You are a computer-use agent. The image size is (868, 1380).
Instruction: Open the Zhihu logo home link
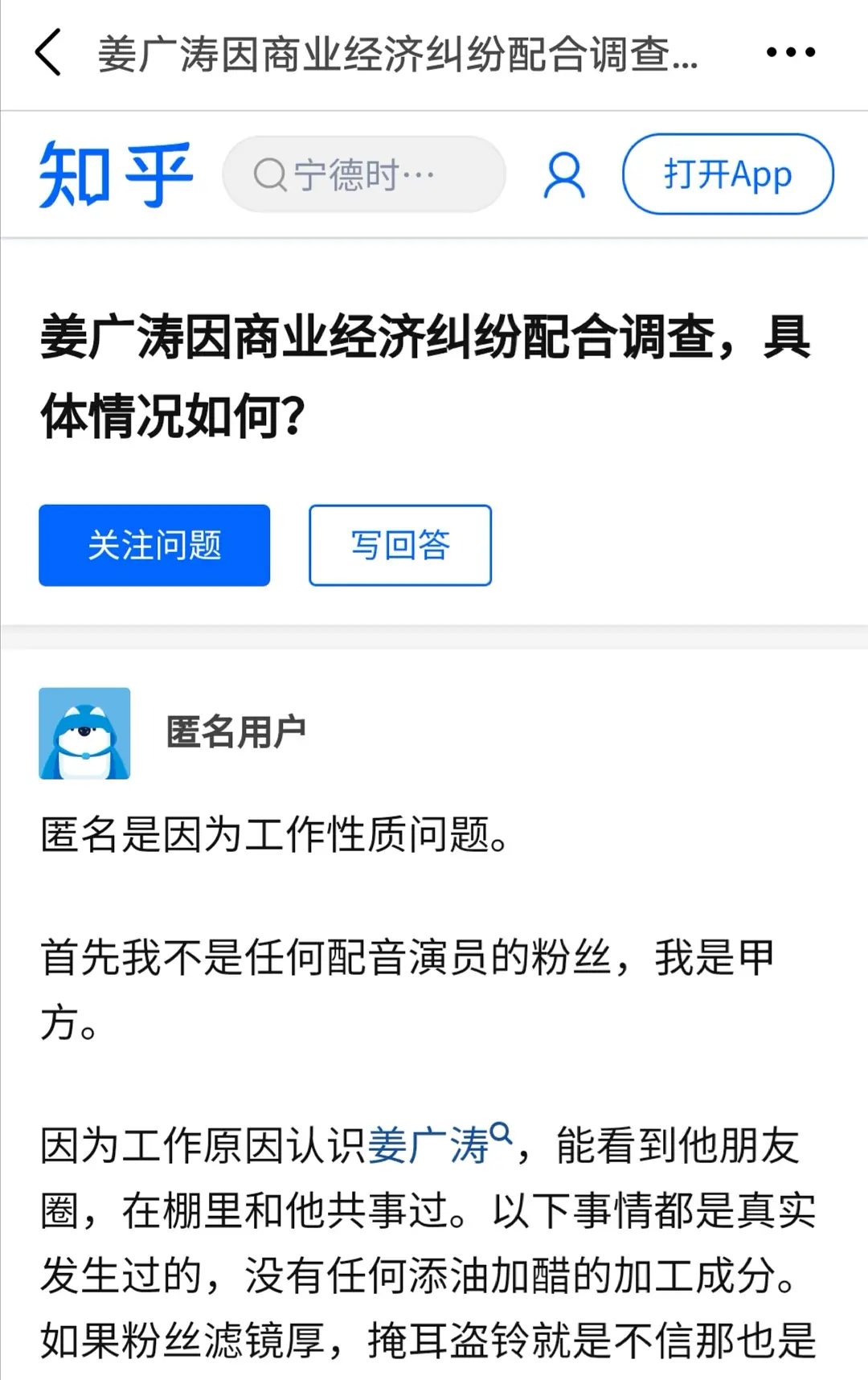click(117, 174)
